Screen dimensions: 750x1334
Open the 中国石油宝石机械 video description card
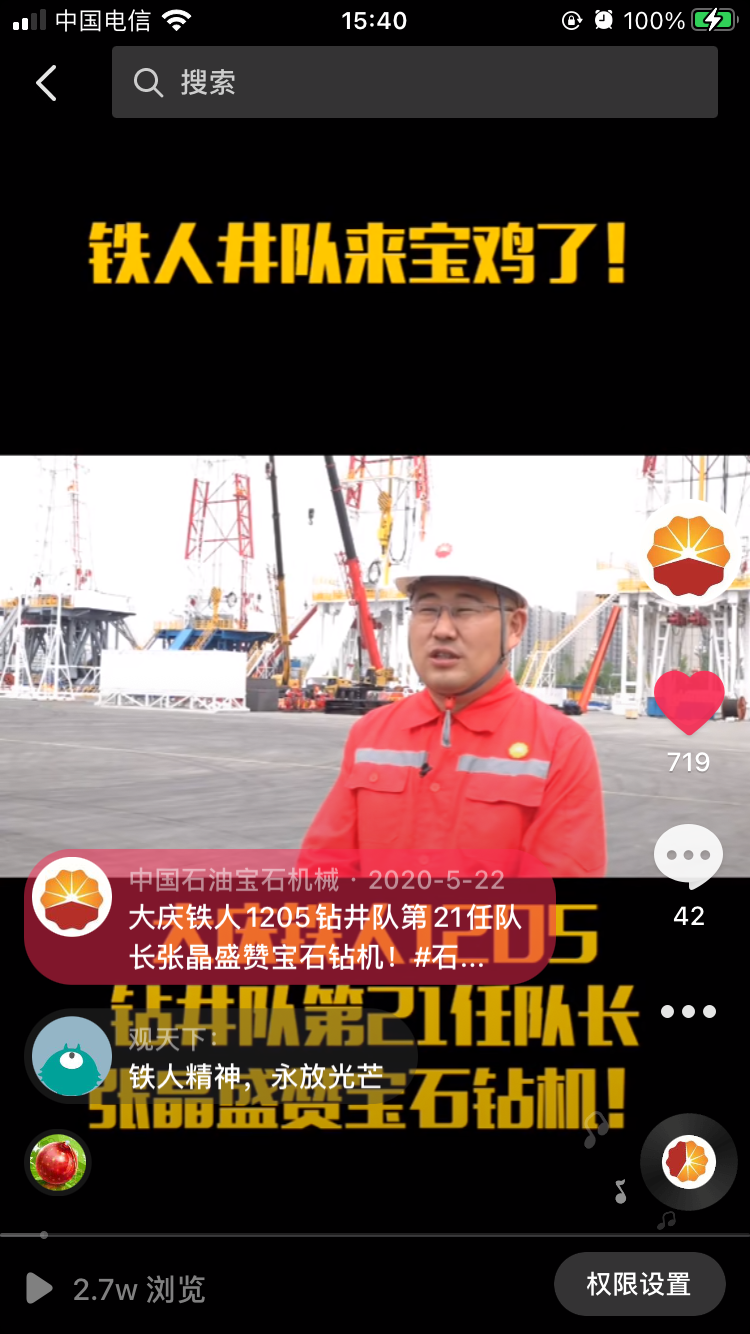click(x=290, y=918)
